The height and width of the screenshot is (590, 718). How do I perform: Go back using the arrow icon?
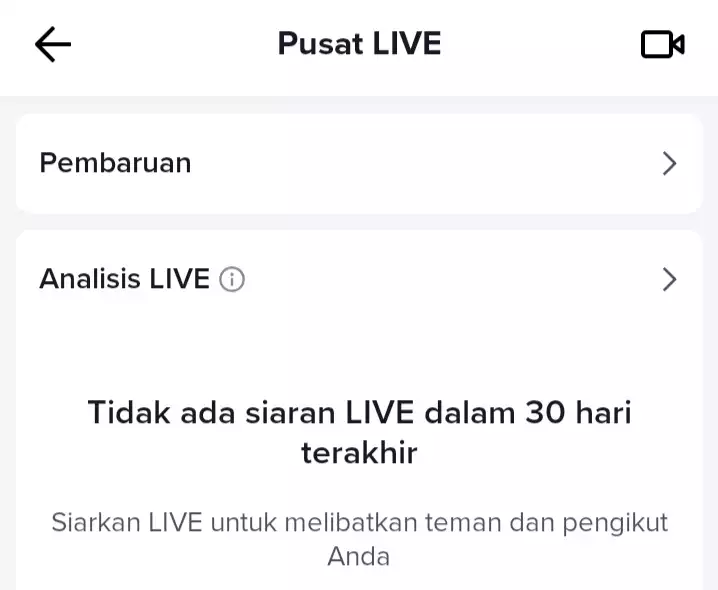pyautogui.click(x=53, y=44)
